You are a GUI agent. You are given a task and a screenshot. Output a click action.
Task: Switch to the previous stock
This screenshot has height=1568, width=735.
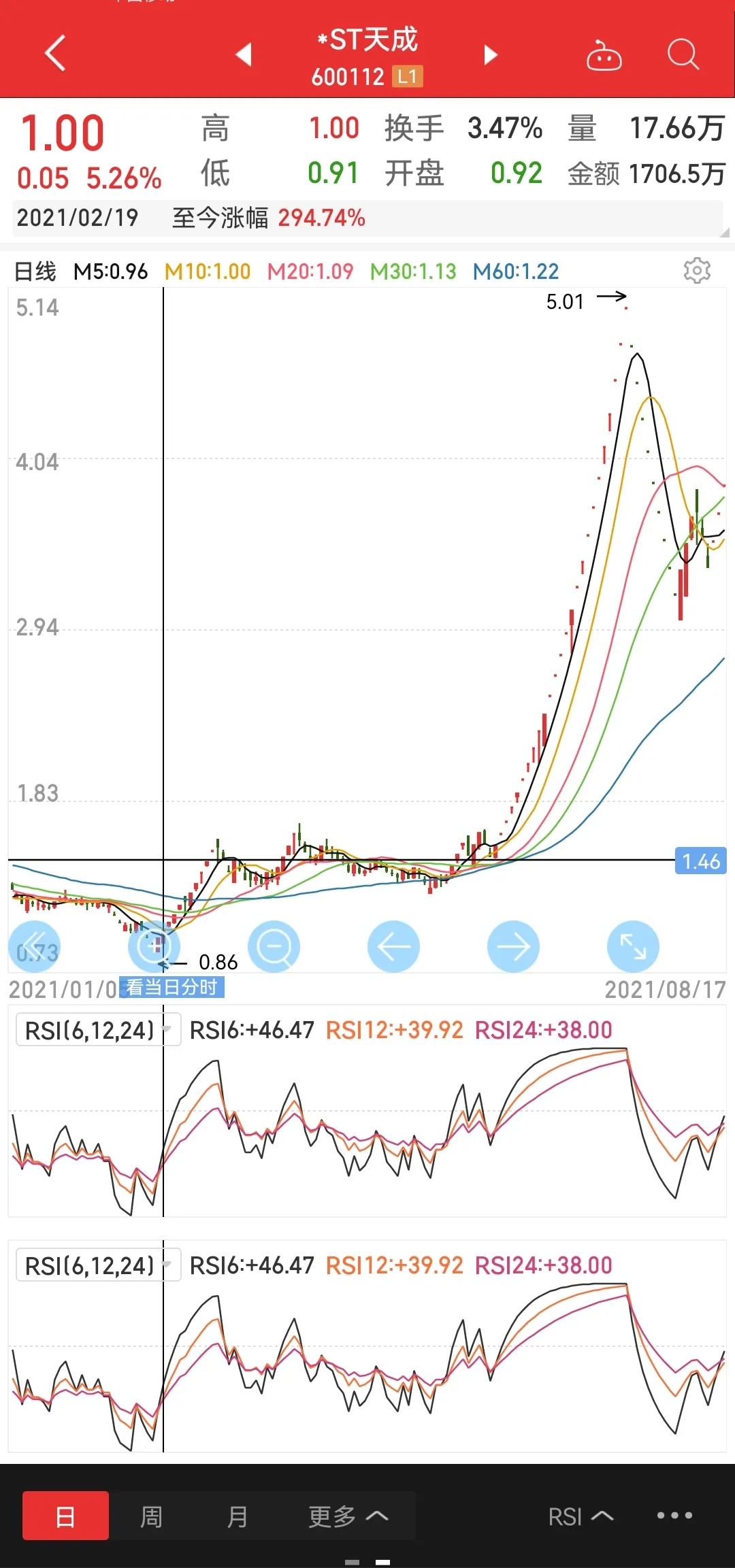[x=244, y=54]
